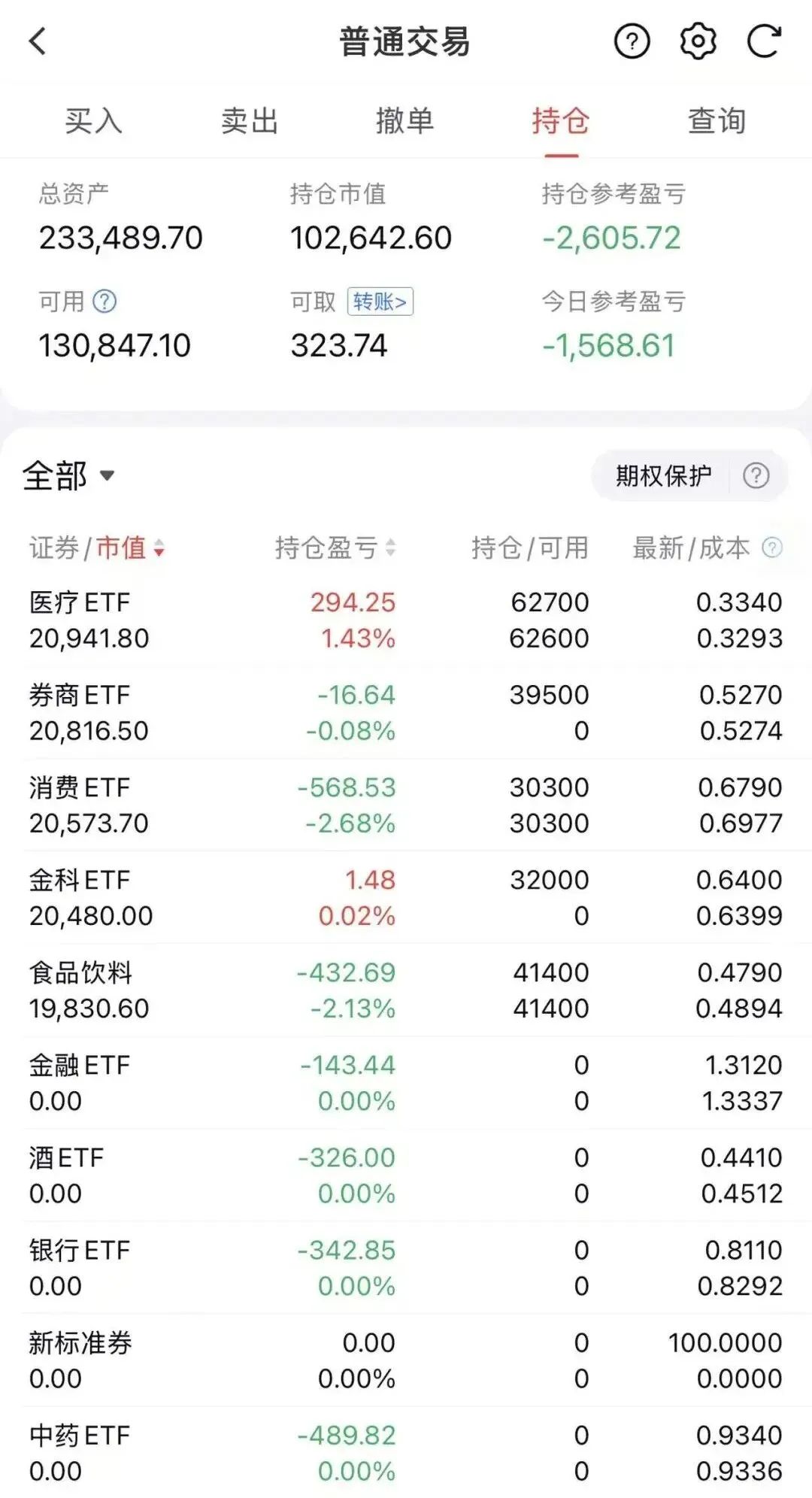Image resolution: width=812 pixels, height=1498 pixels.
Task: Switch to the 查询 tab
Action: pyautogui.click(x=717, y=120)
